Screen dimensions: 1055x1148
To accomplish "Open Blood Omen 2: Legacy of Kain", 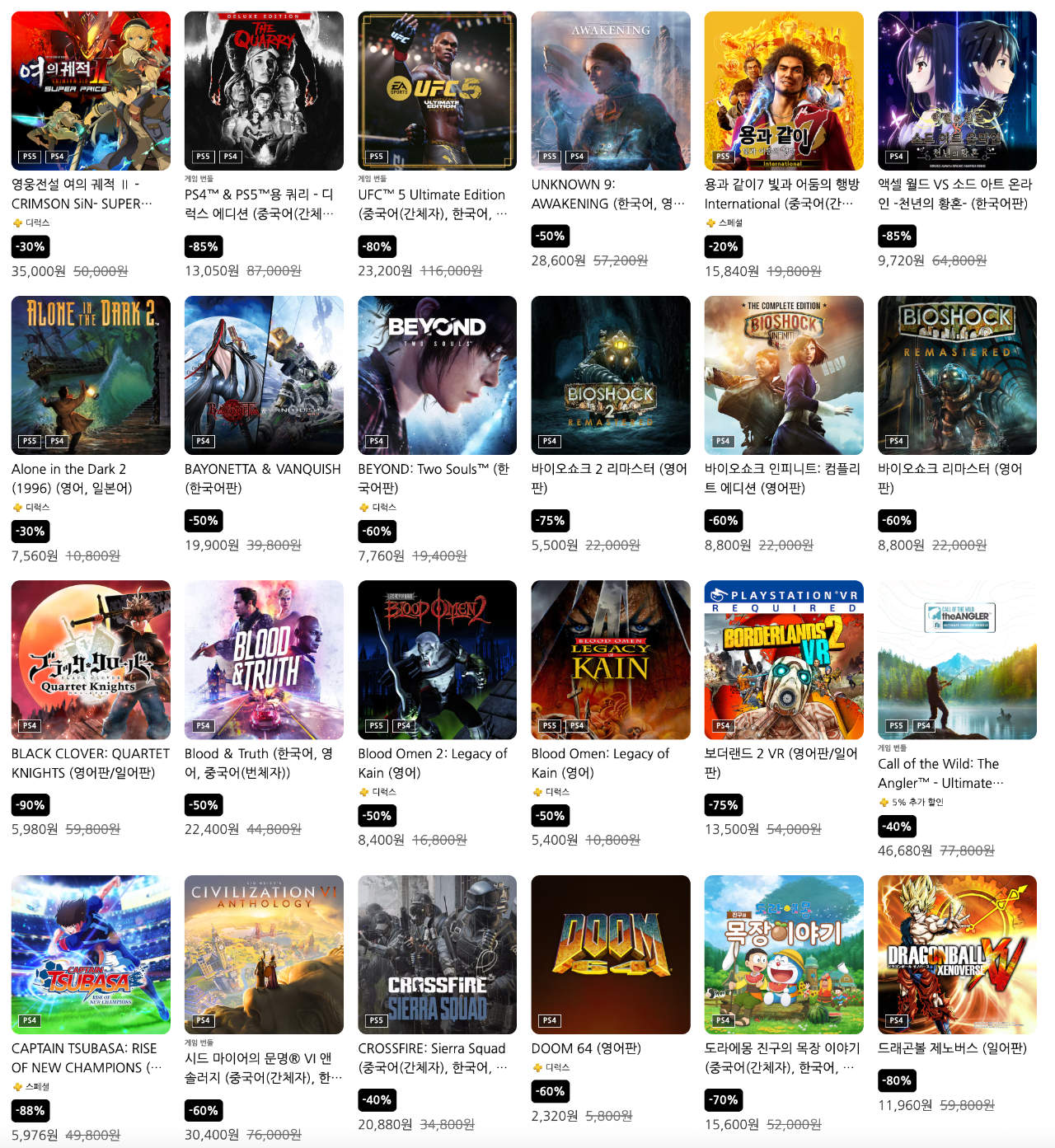I will [x=437, y=659].
